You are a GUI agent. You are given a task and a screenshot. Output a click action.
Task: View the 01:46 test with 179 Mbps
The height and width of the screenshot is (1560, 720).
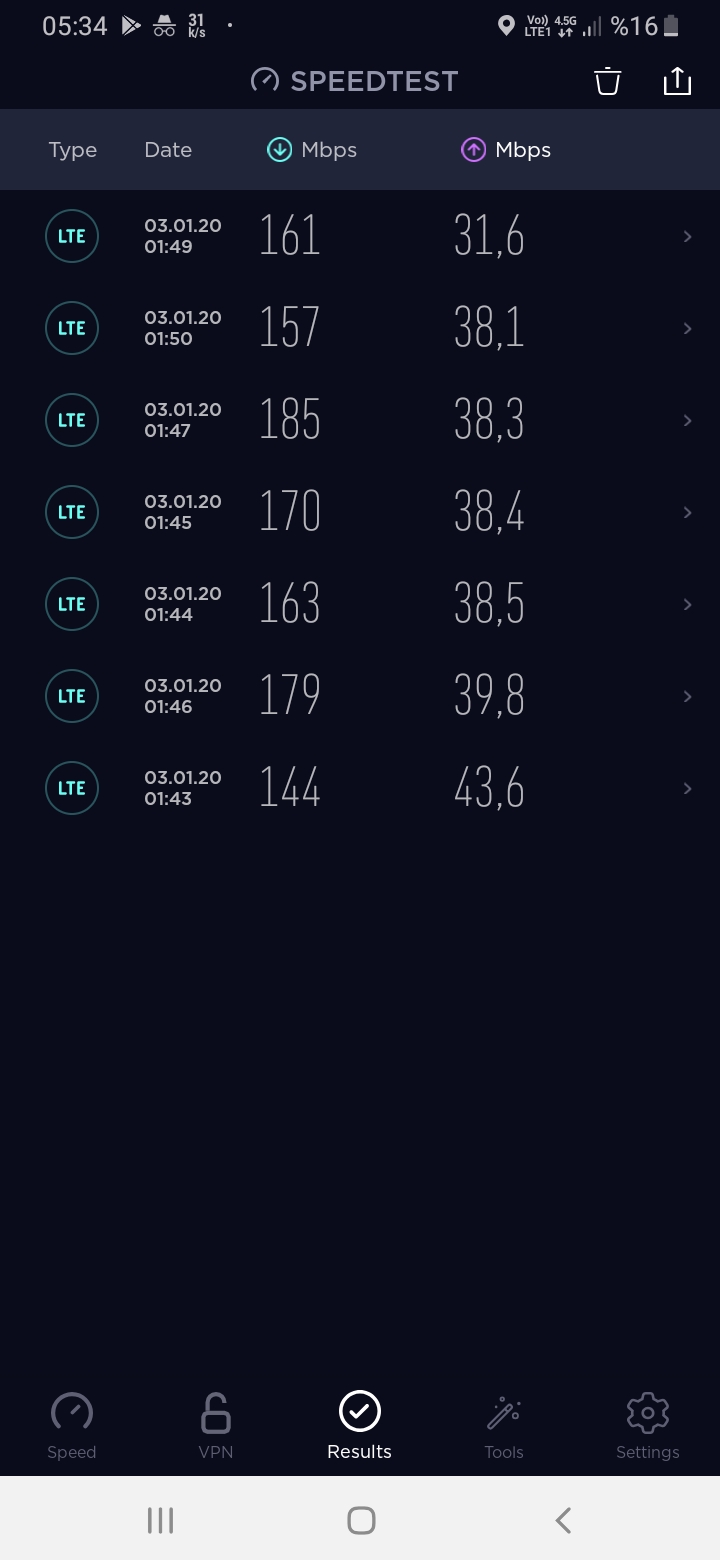click(x=360, y=696)
